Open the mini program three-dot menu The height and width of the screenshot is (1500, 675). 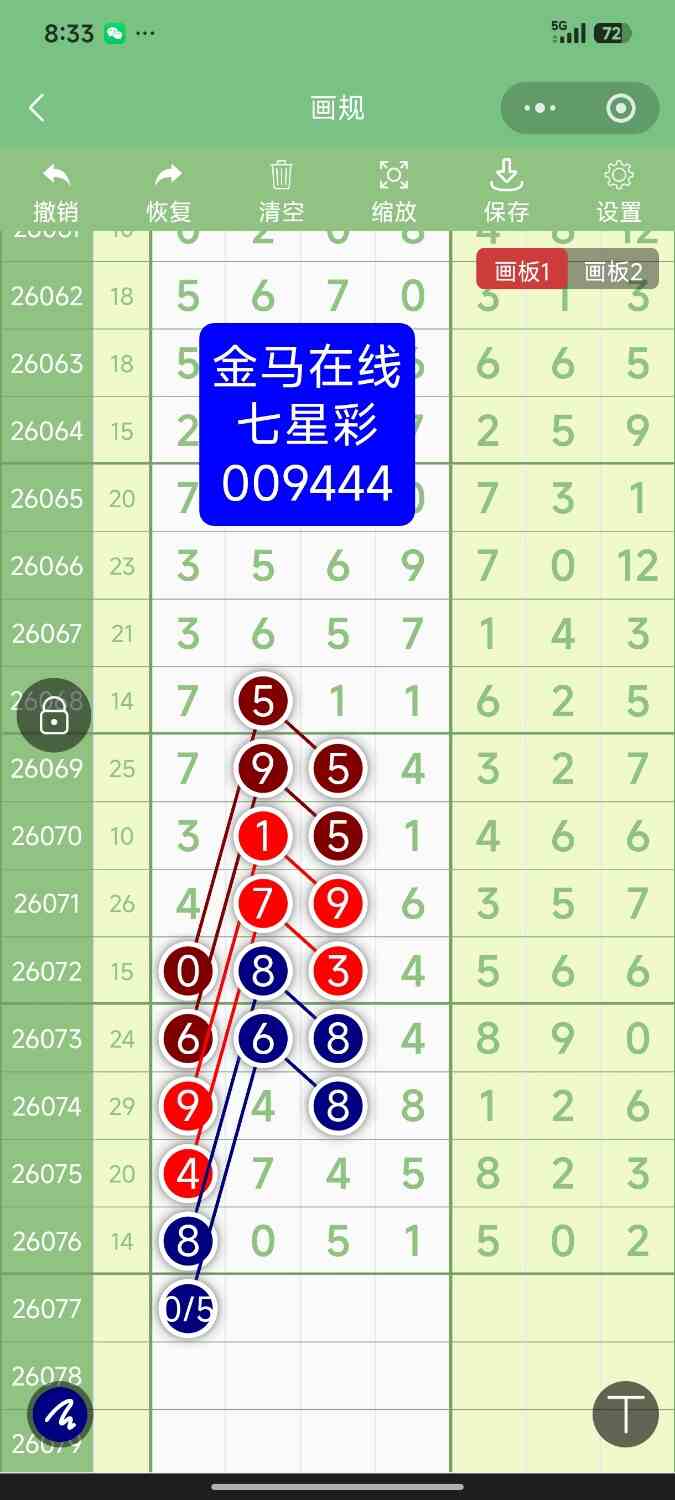(x=540, y=108)
